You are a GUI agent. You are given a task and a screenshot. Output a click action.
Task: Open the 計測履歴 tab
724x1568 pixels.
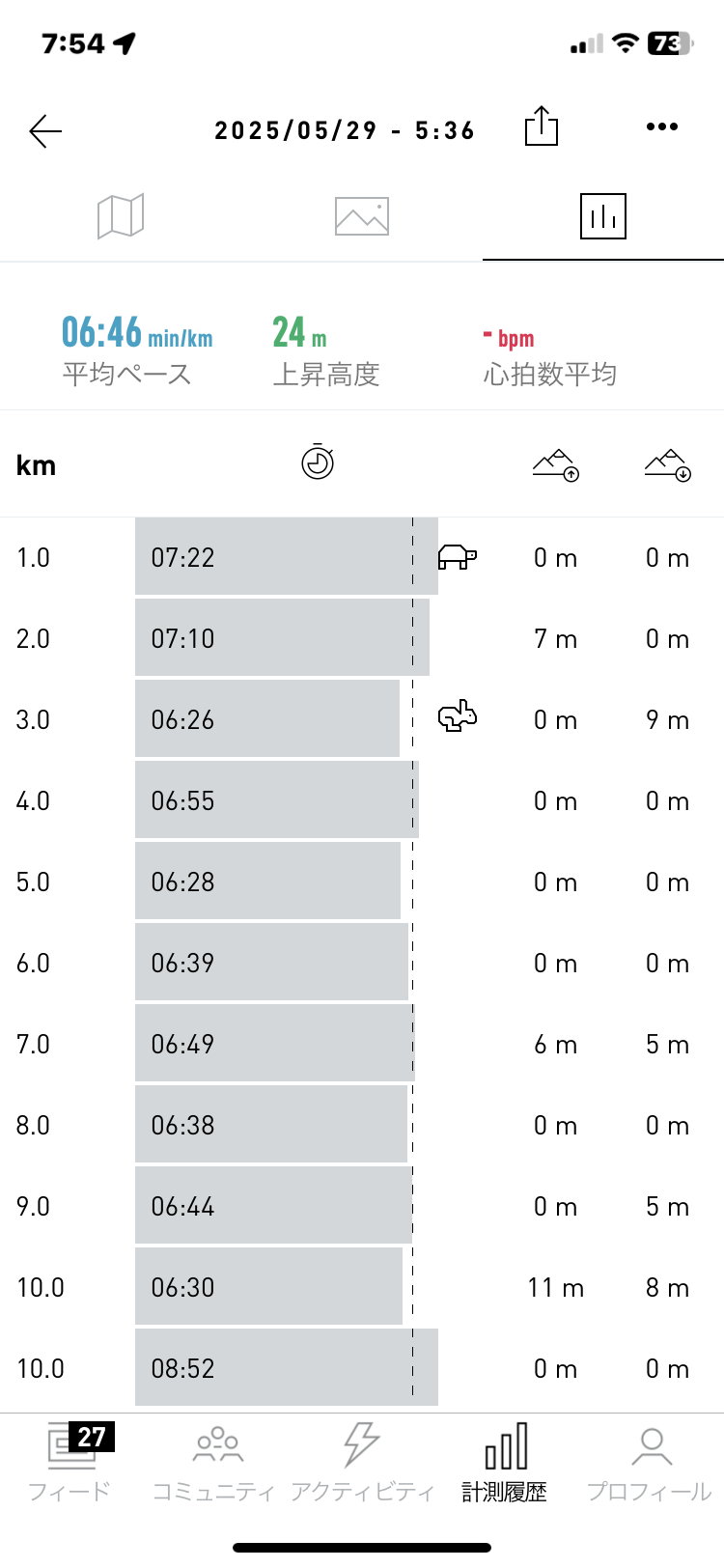505,1462
